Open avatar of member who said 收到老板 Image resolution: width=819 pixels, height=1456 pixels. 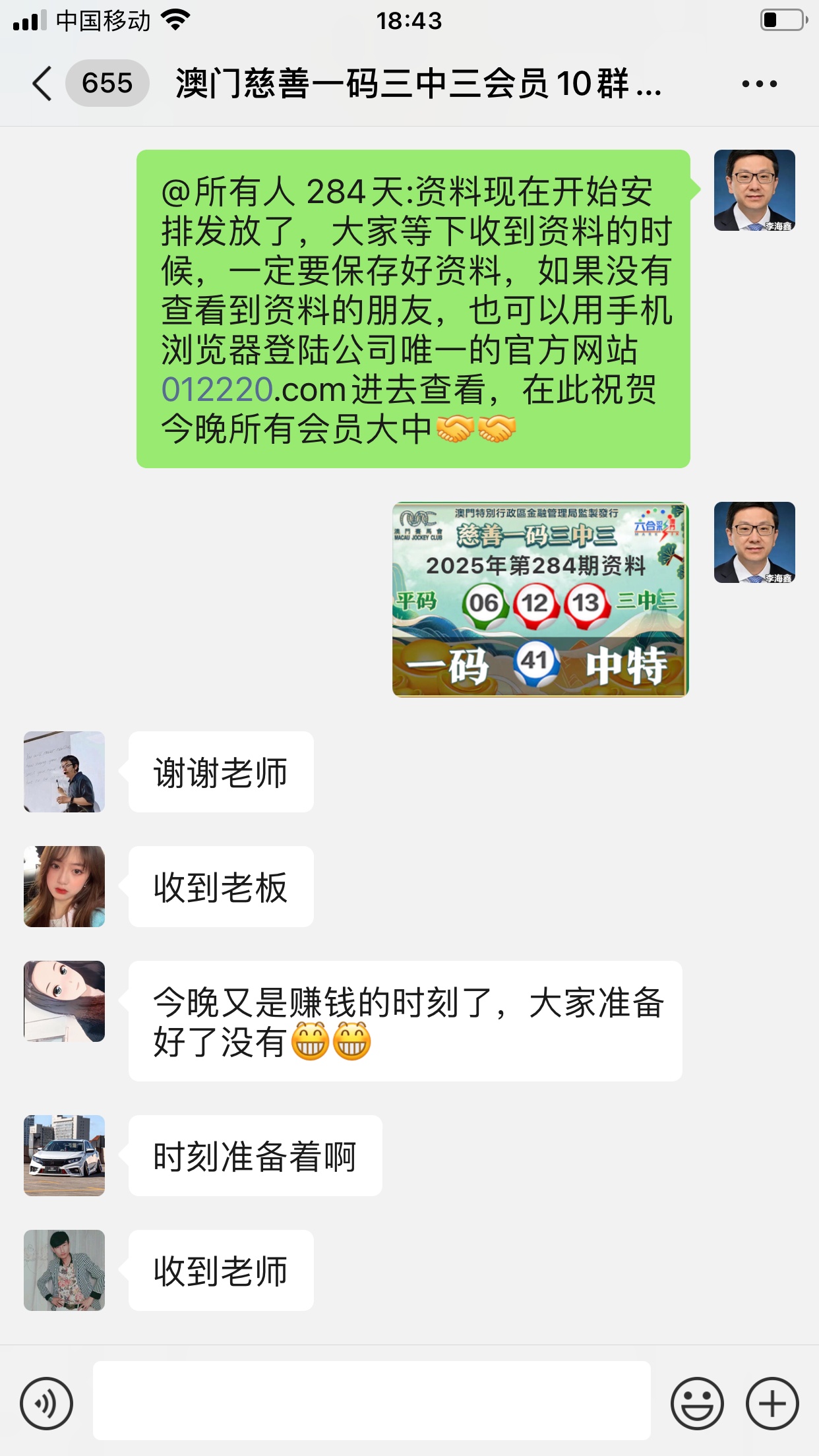coord(64,886)
